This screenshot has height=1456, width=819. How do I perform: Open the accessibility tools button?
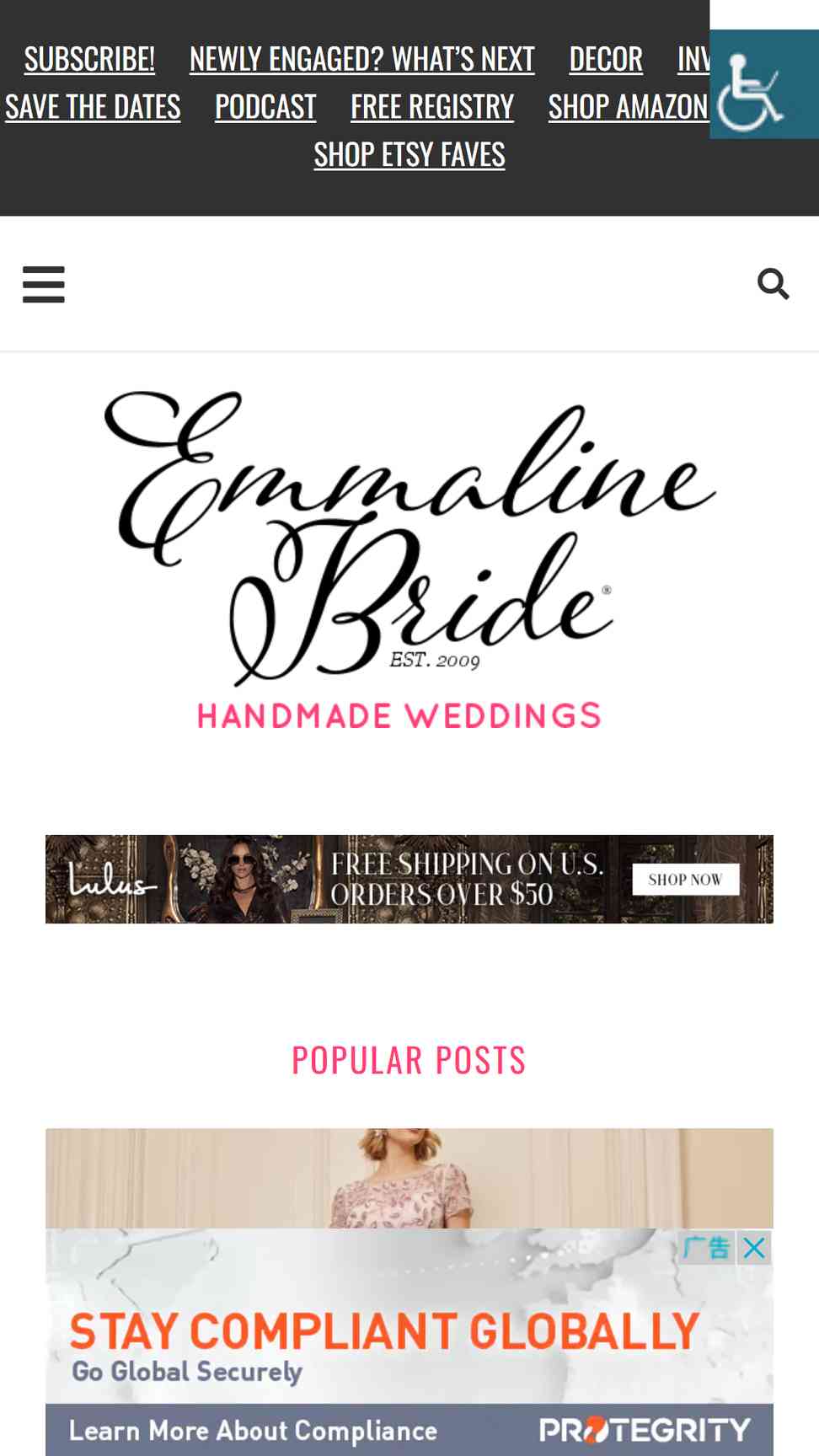764,84
